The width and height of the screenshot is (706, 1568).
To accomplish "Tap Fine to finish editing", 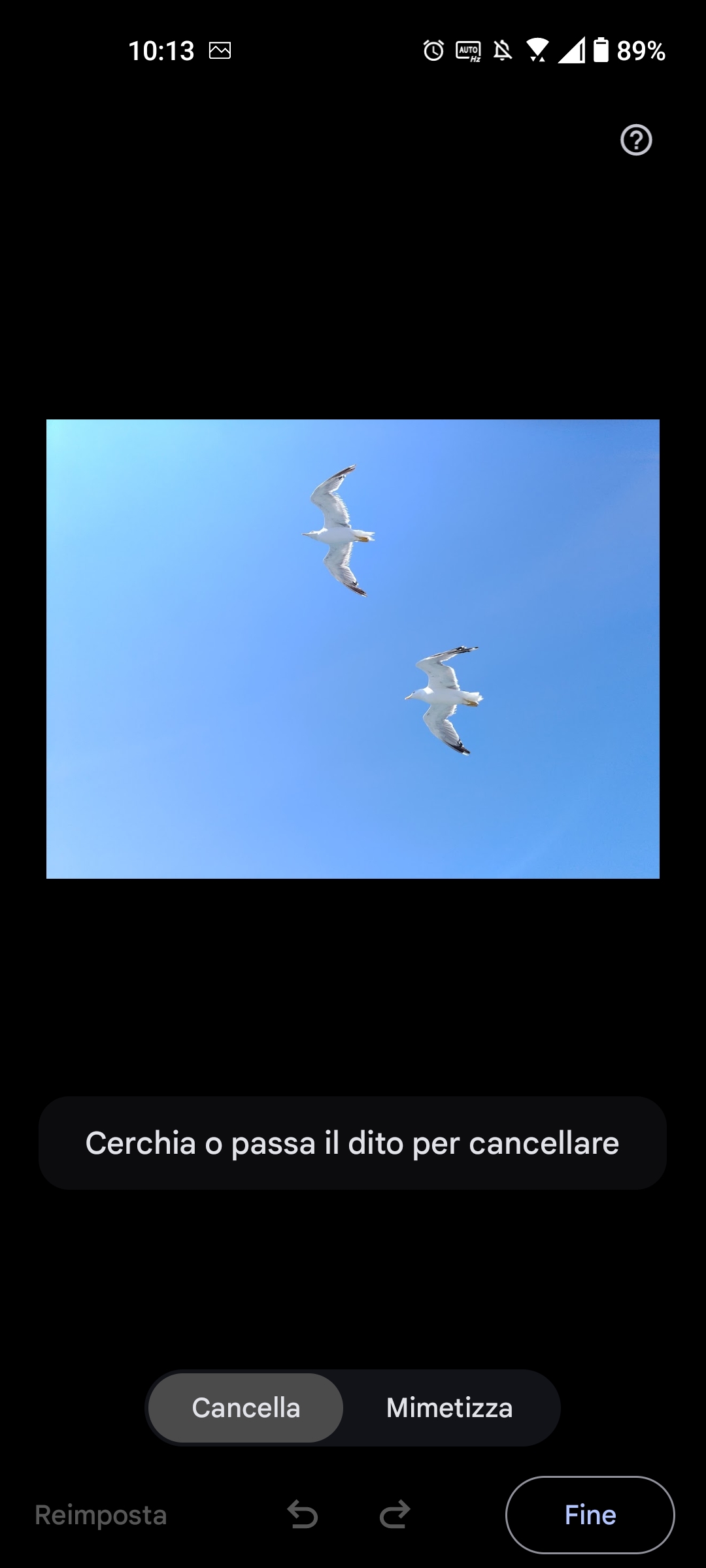I will (x=590, y=1514).
